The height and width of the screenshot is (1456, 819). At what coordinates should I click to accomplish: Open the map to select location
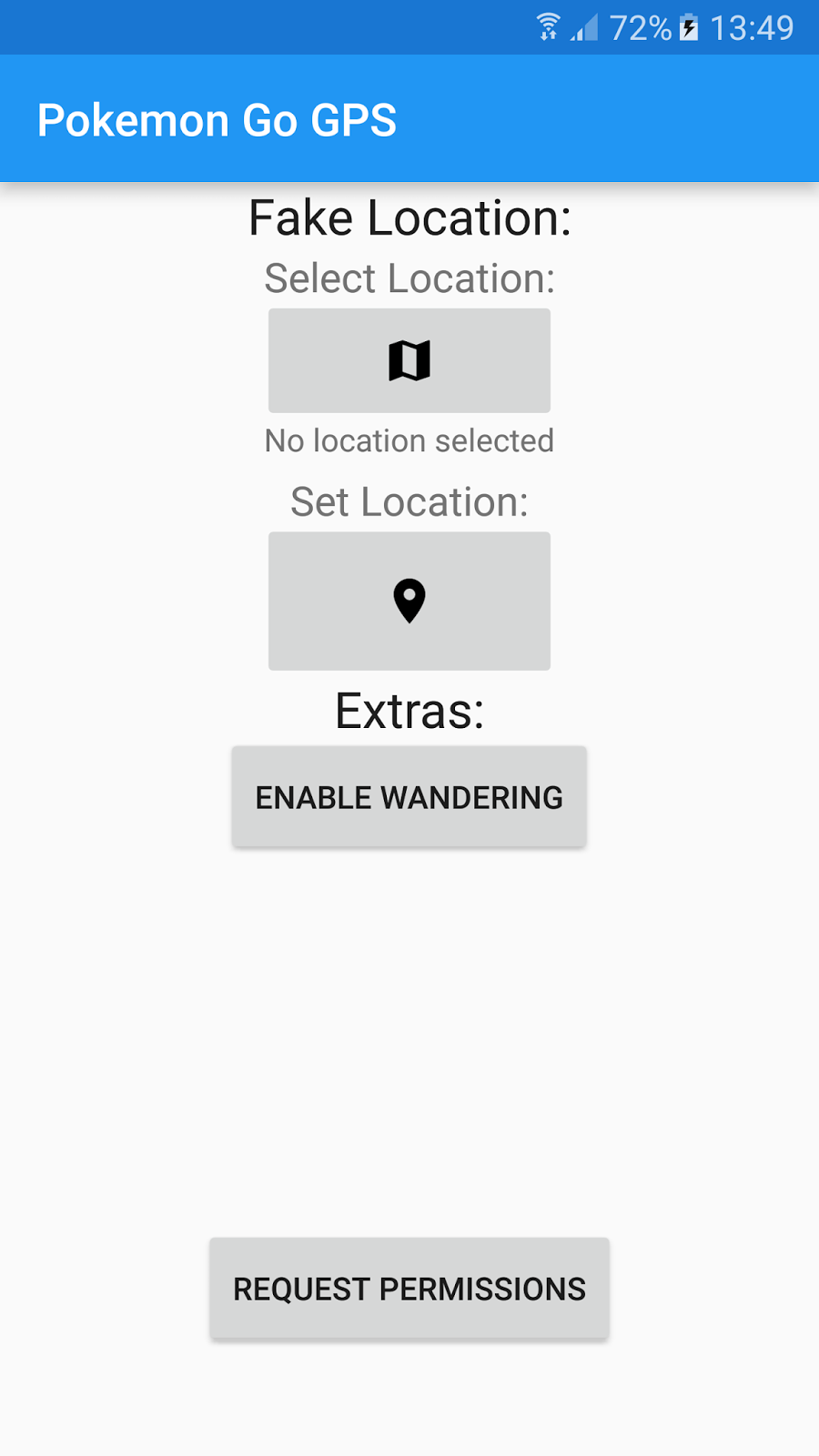409,360
